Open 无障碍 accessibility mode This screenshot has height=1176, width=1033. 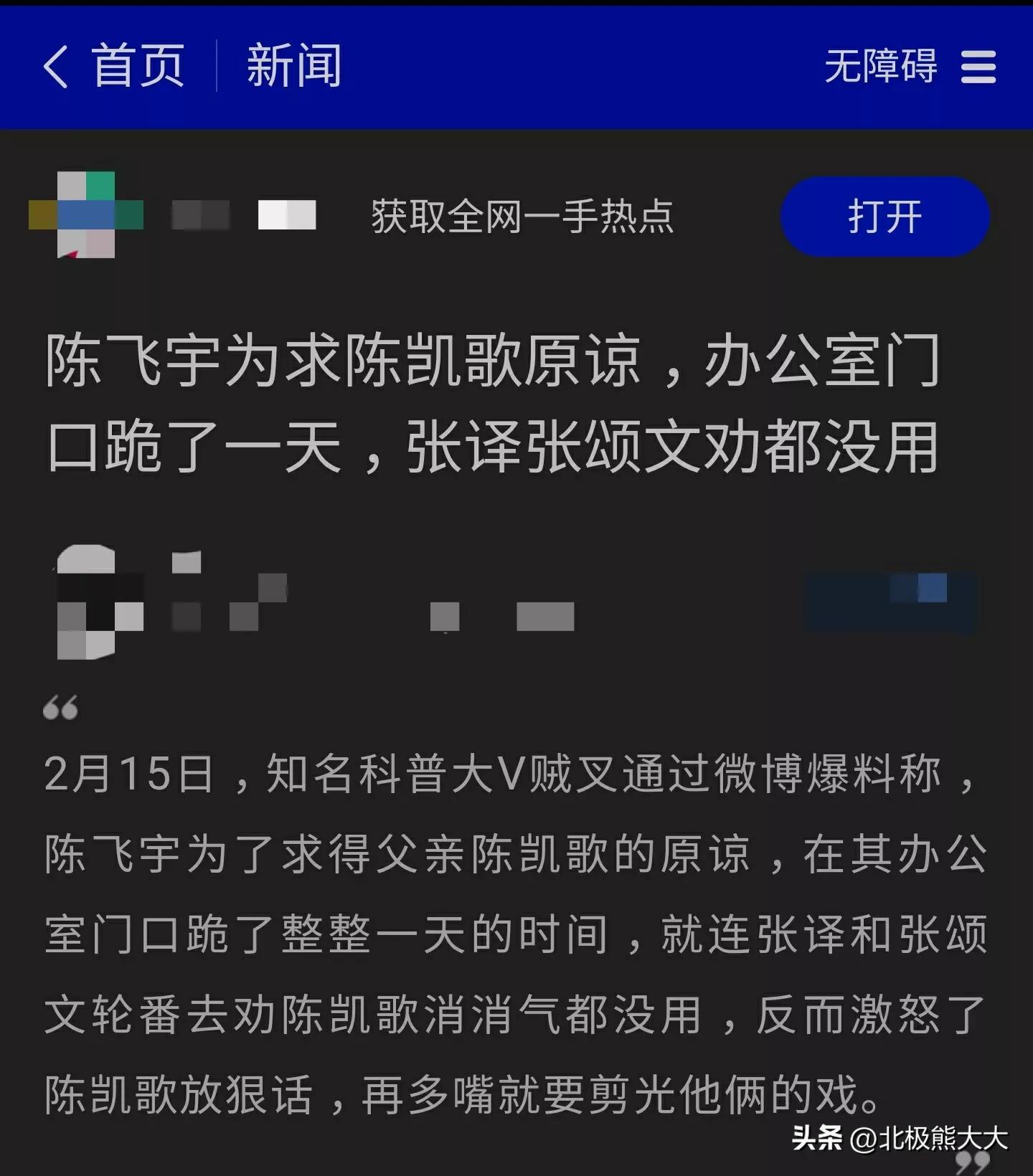click(x=880, y=66)
